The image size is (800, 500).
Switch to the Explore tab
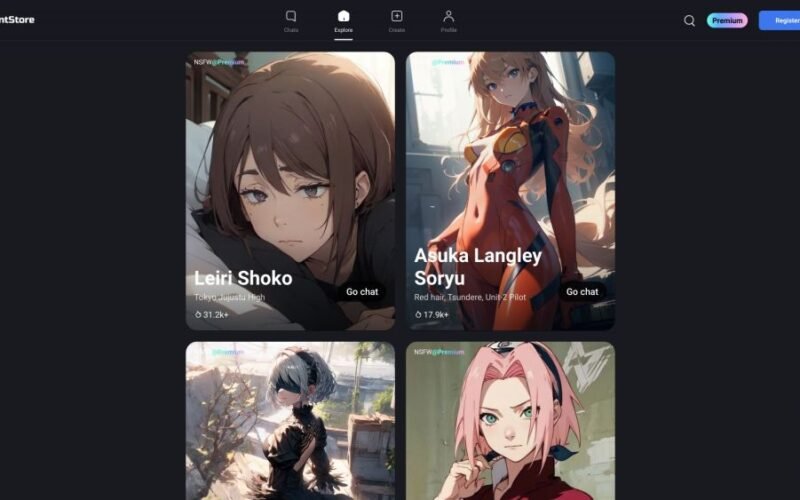pyautogui.click(x=343, y=20)
